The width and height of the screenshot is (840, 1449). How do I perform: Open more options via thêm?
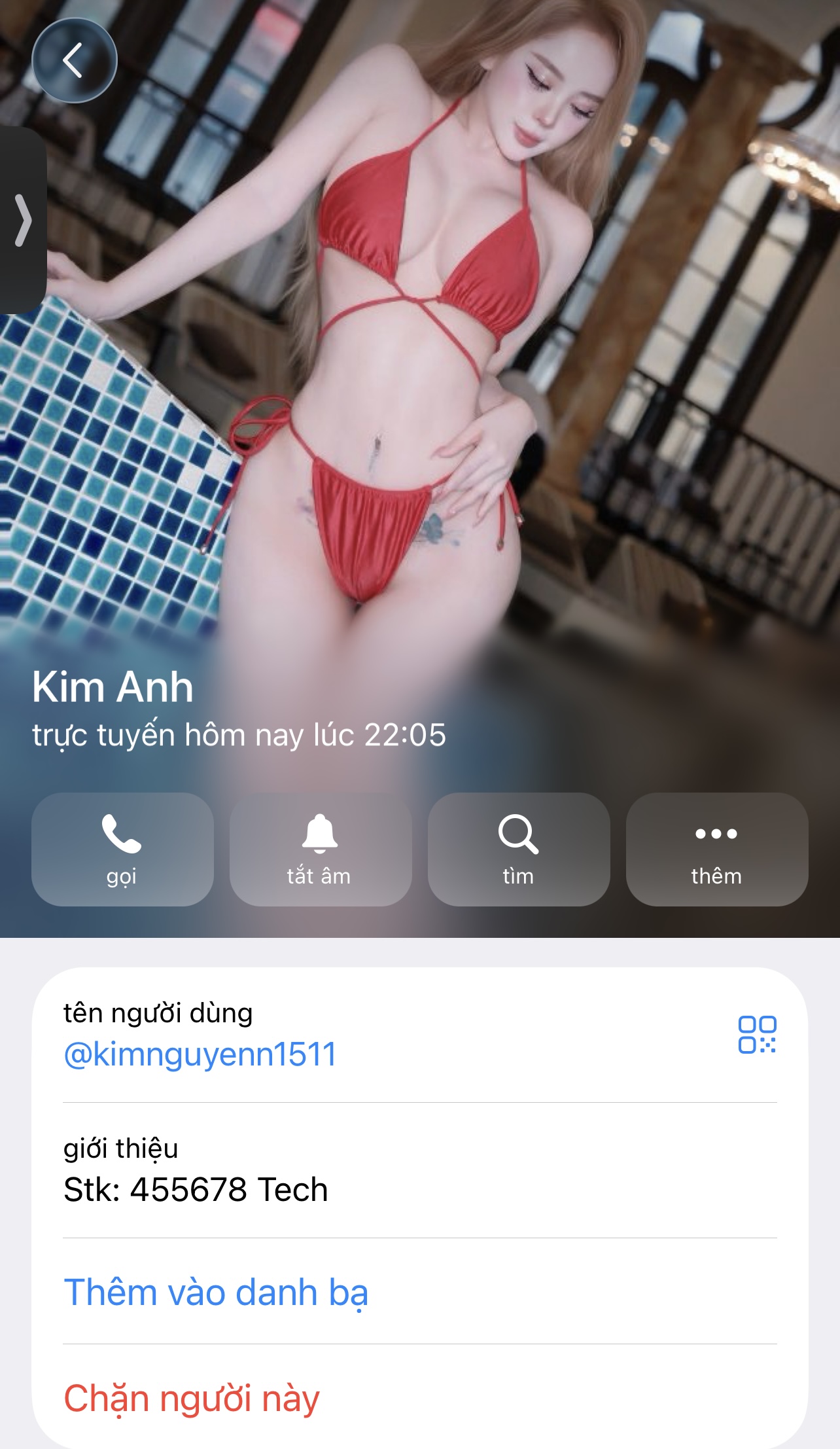tap(717, 849)
